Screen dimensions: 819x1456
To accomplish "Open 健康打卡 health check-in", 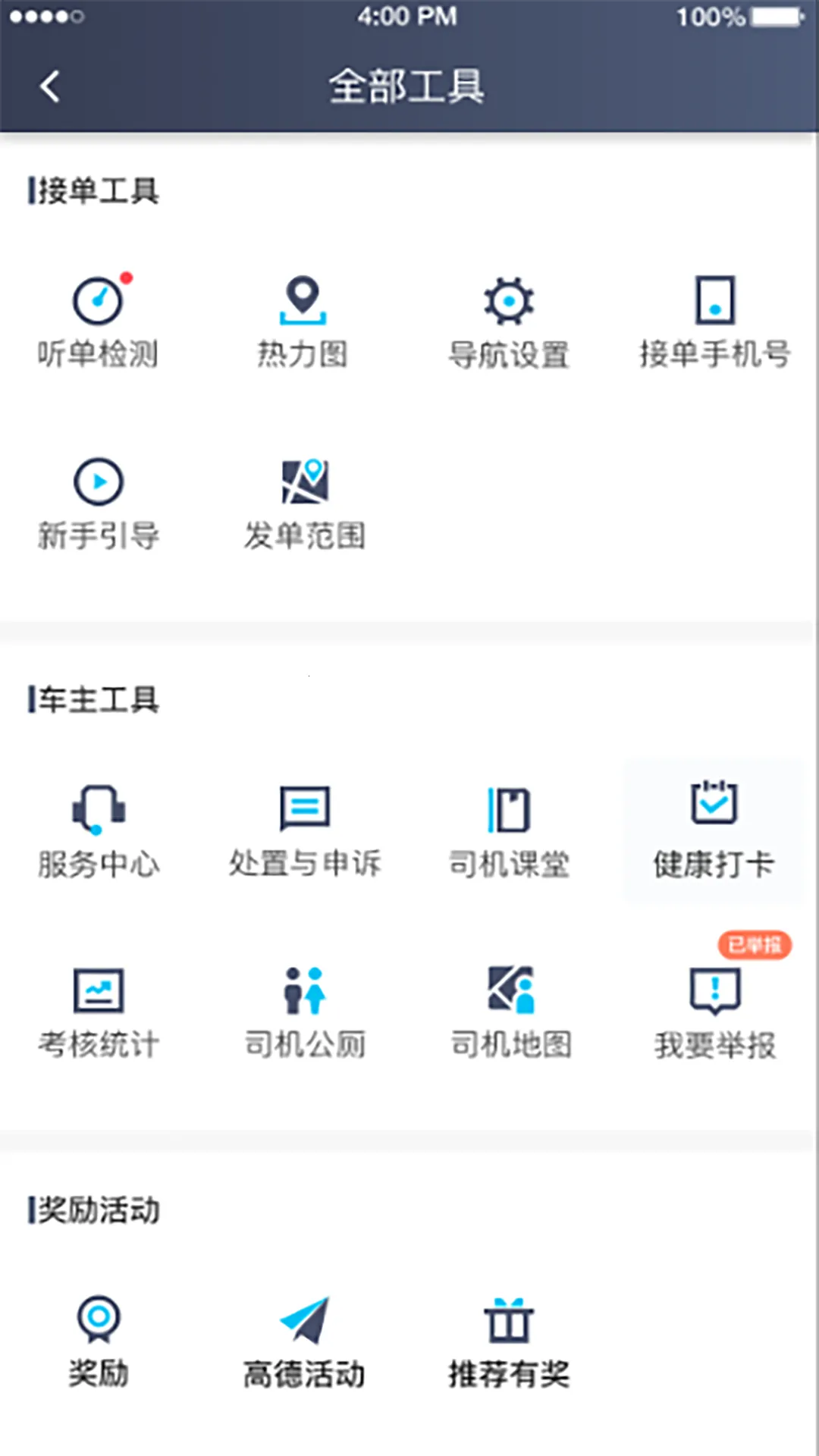I will pos(714,830).
